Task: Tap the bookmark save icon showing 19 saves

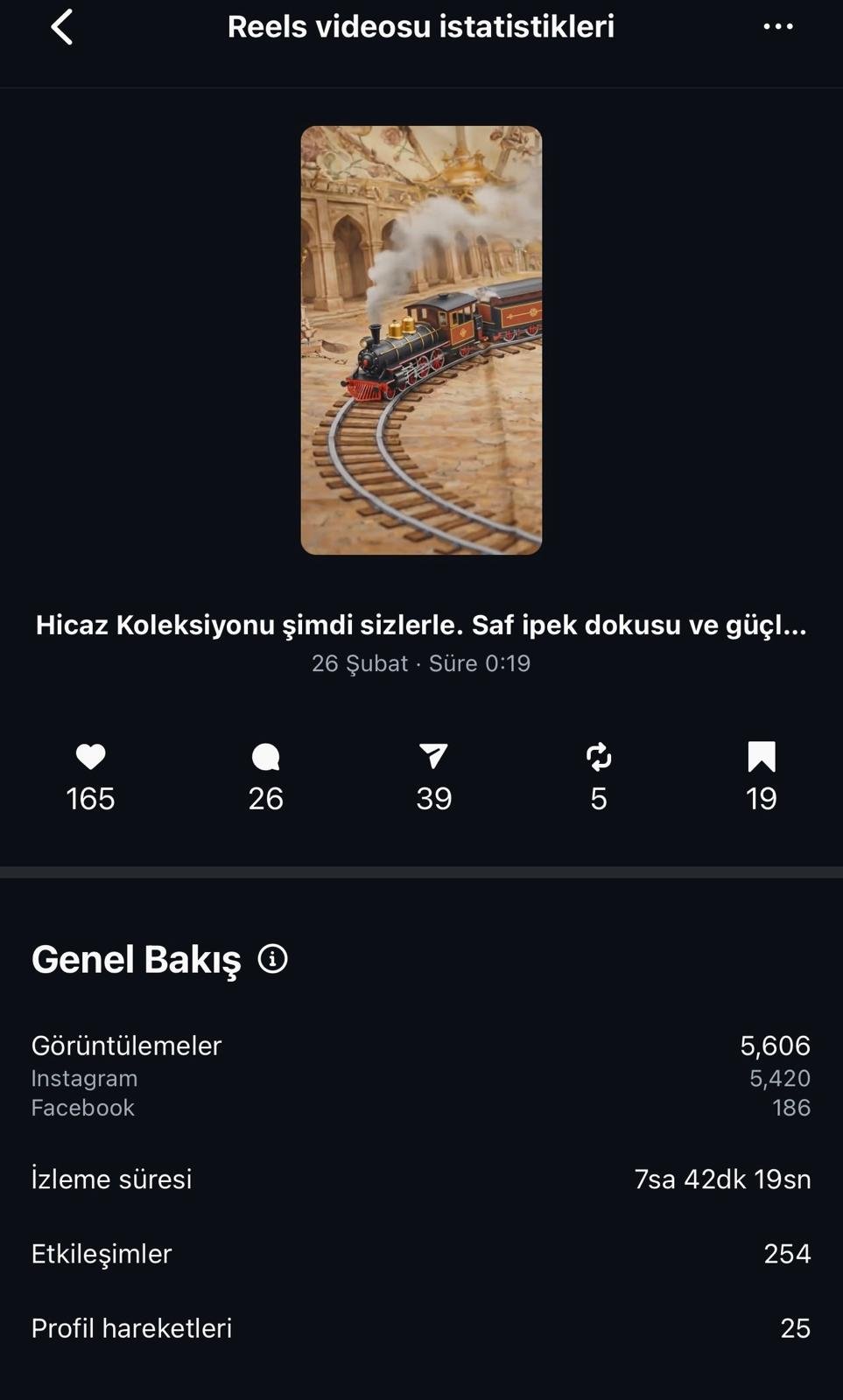Action: click(x=762, y=774)
